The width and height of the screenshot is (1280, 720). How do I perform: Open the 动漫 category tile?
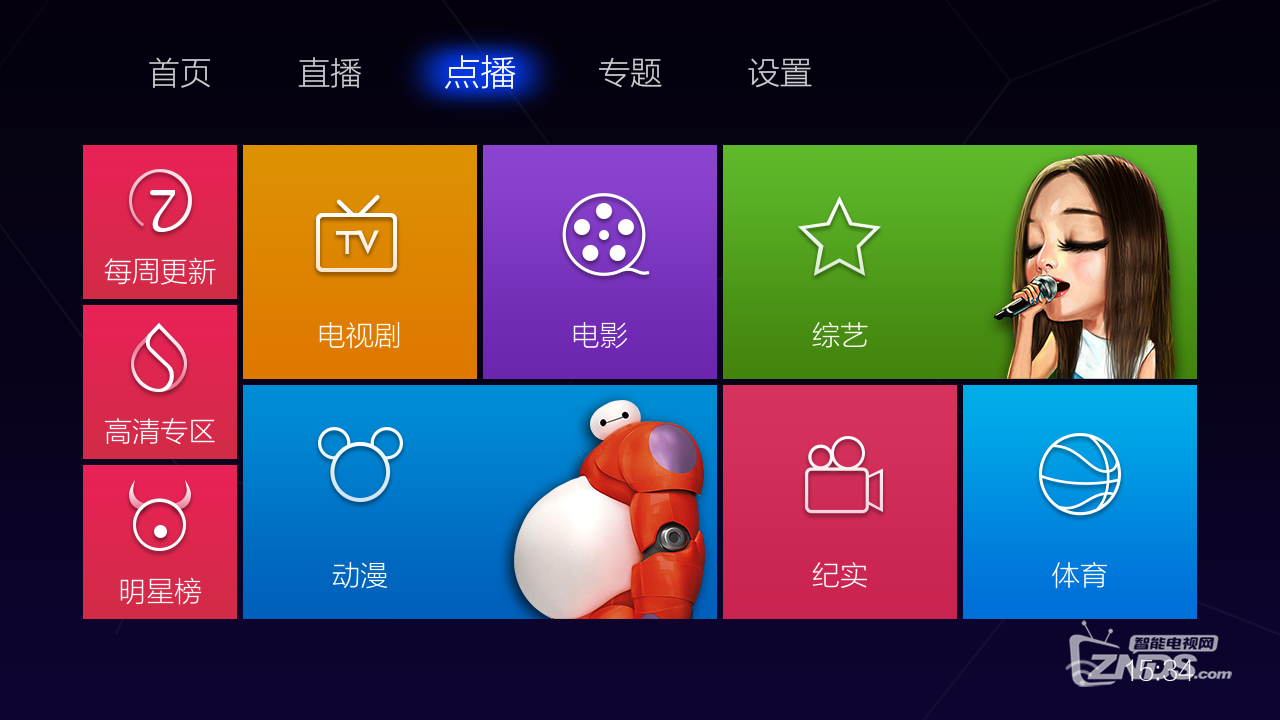pos(480,502)
